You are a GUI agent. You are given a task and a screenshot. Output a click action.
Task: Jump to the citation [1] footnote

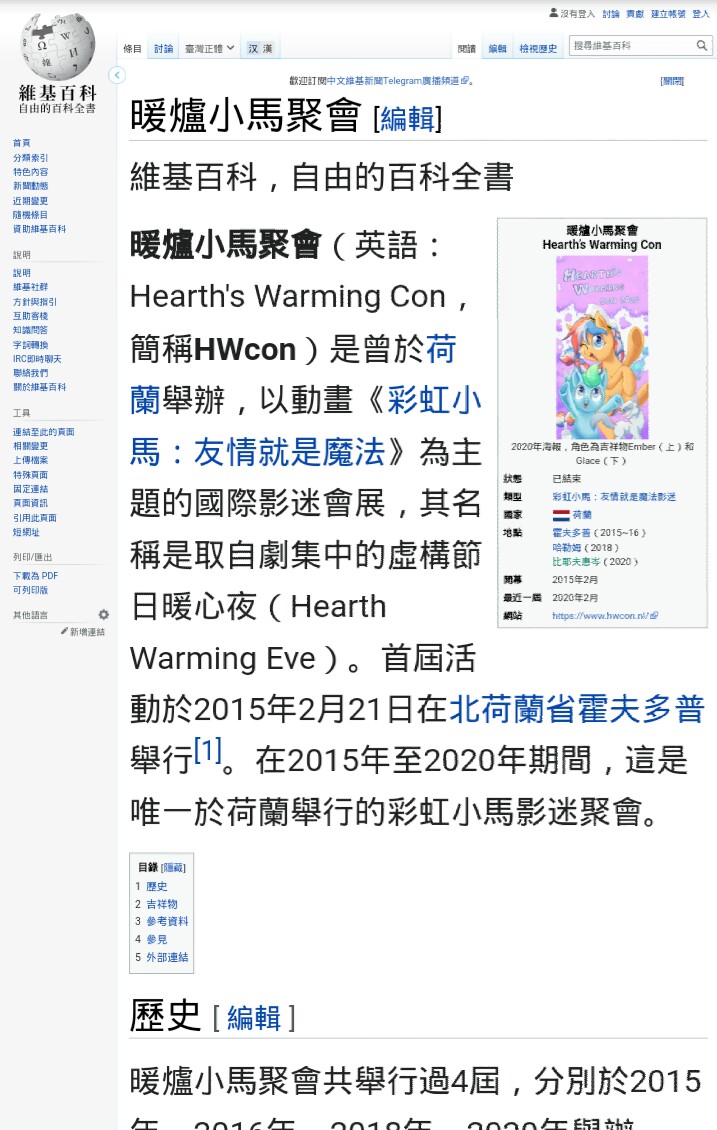(x=207, y=751)
